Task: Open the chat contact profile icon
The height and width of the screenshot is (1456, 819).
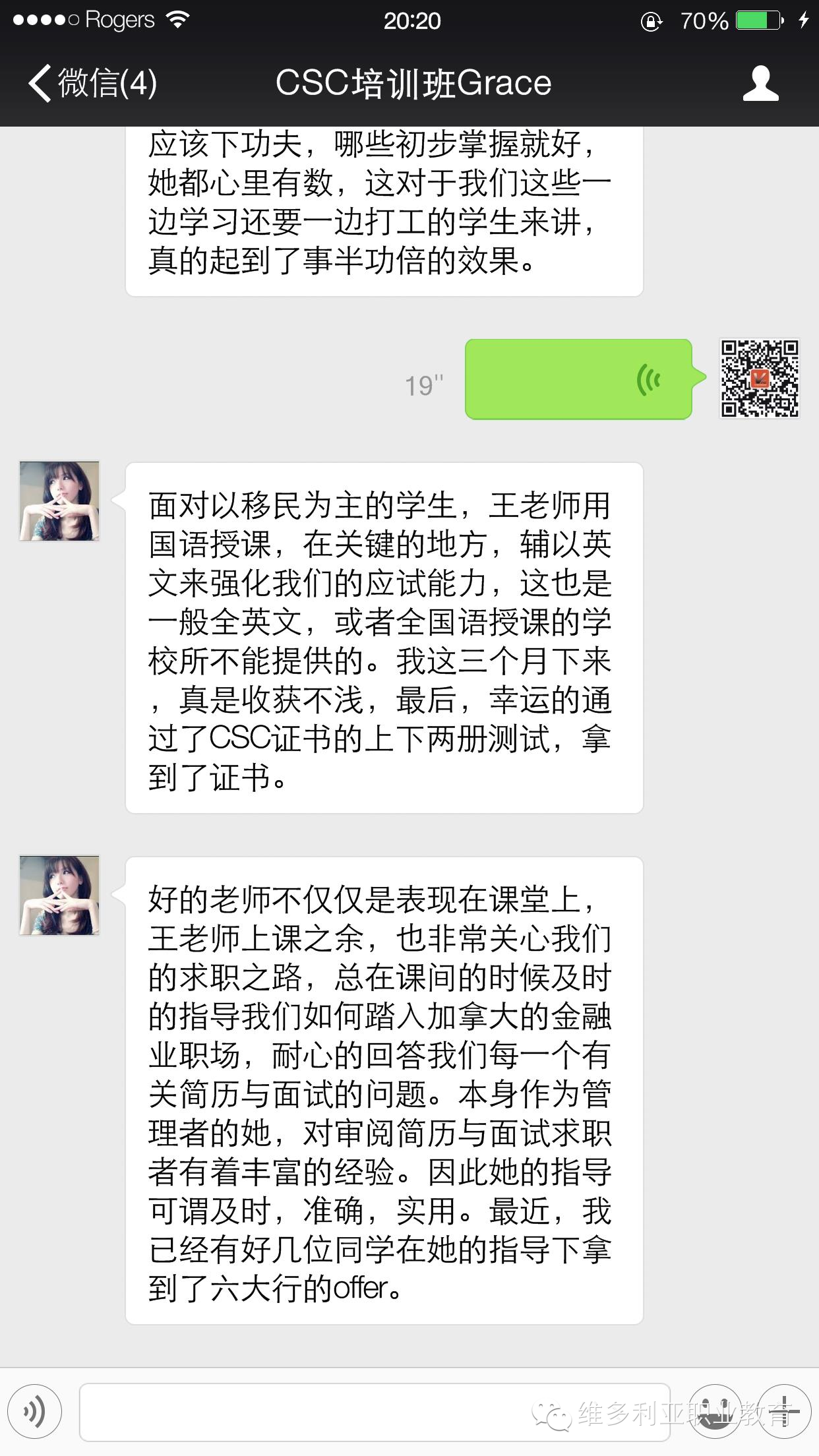Action: tap(760, 83)
